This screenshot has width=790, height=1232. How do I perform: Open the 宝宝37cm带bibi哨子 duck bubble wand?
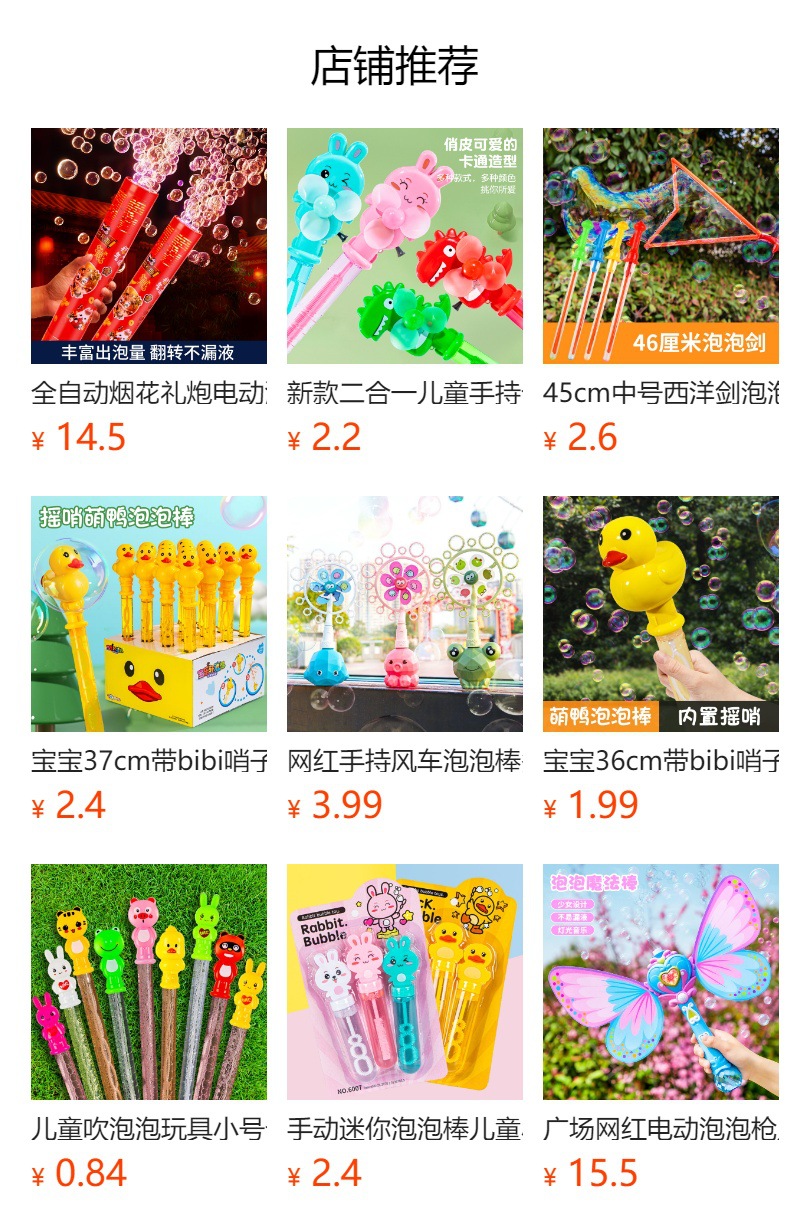pos(149,614)
